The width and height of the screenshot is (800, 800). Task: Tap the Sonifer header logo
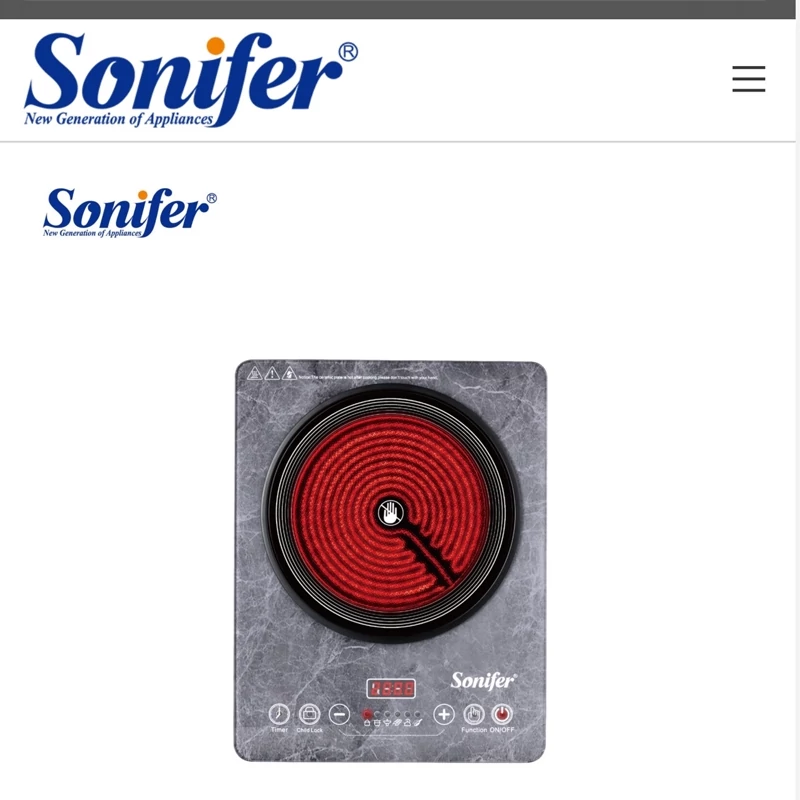pos(190,80)
